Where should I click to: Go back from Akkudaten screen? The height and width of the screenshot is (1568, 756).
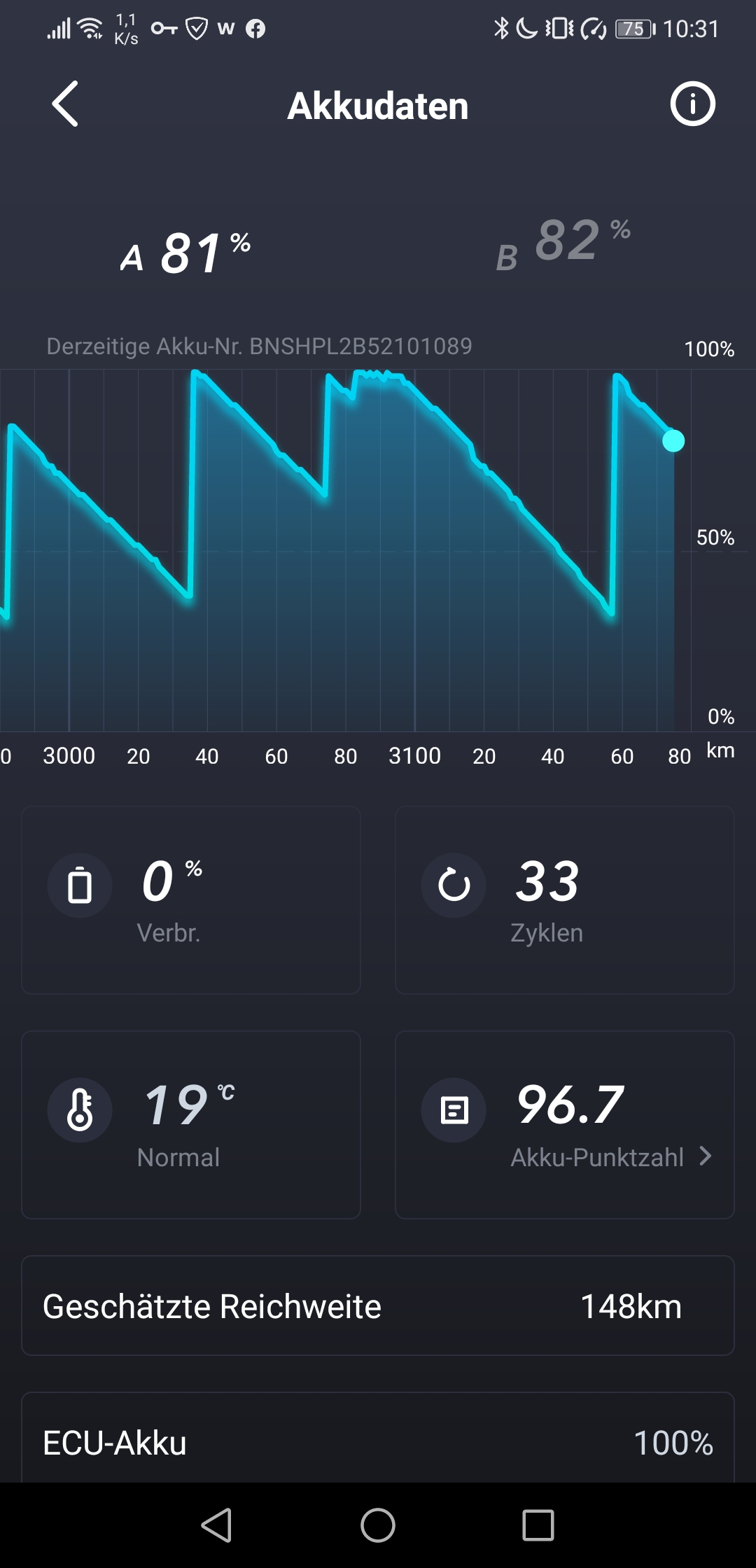(65, 104)
